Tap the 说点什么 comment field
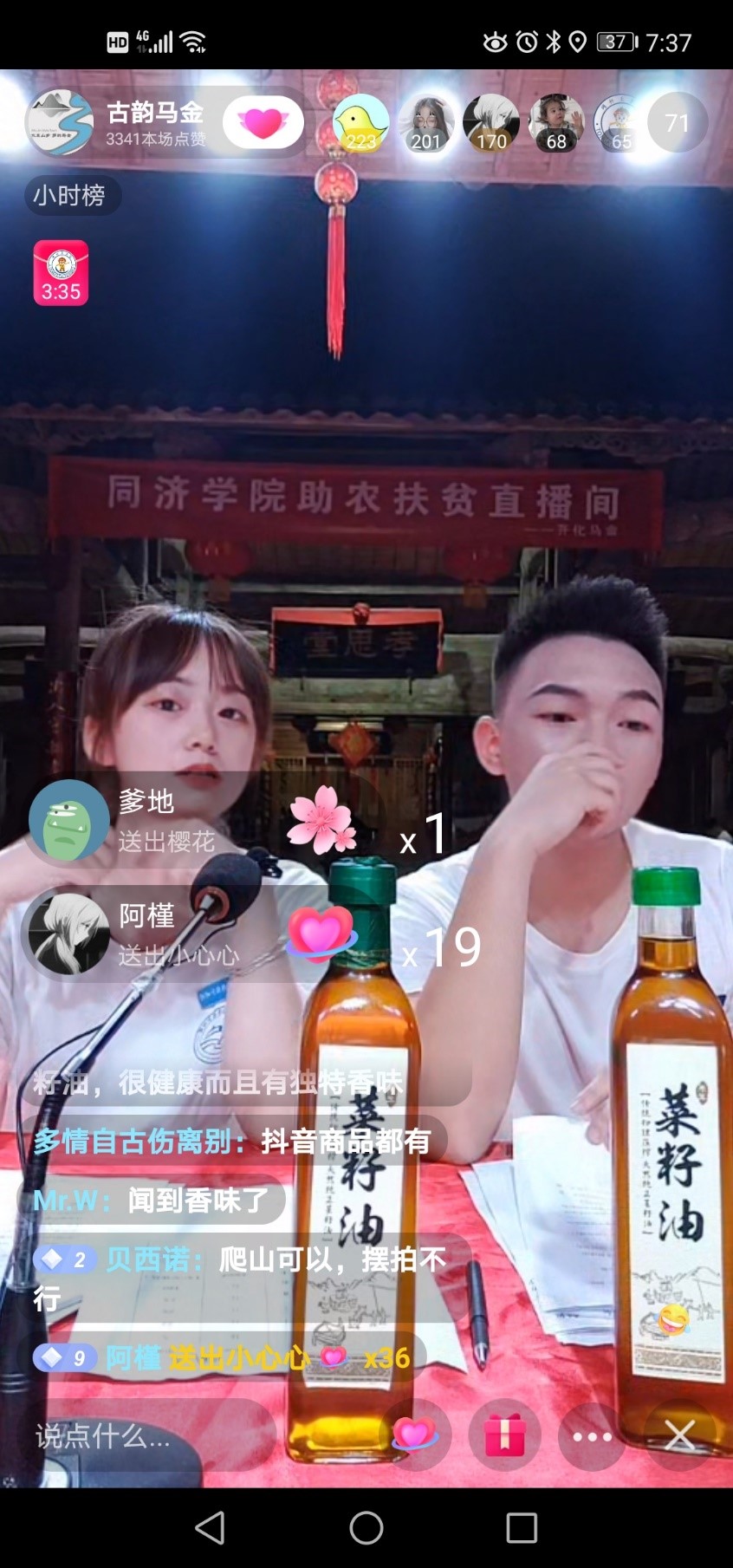The height and width of the screenshot is (1568, 733). click(147, 1436)
